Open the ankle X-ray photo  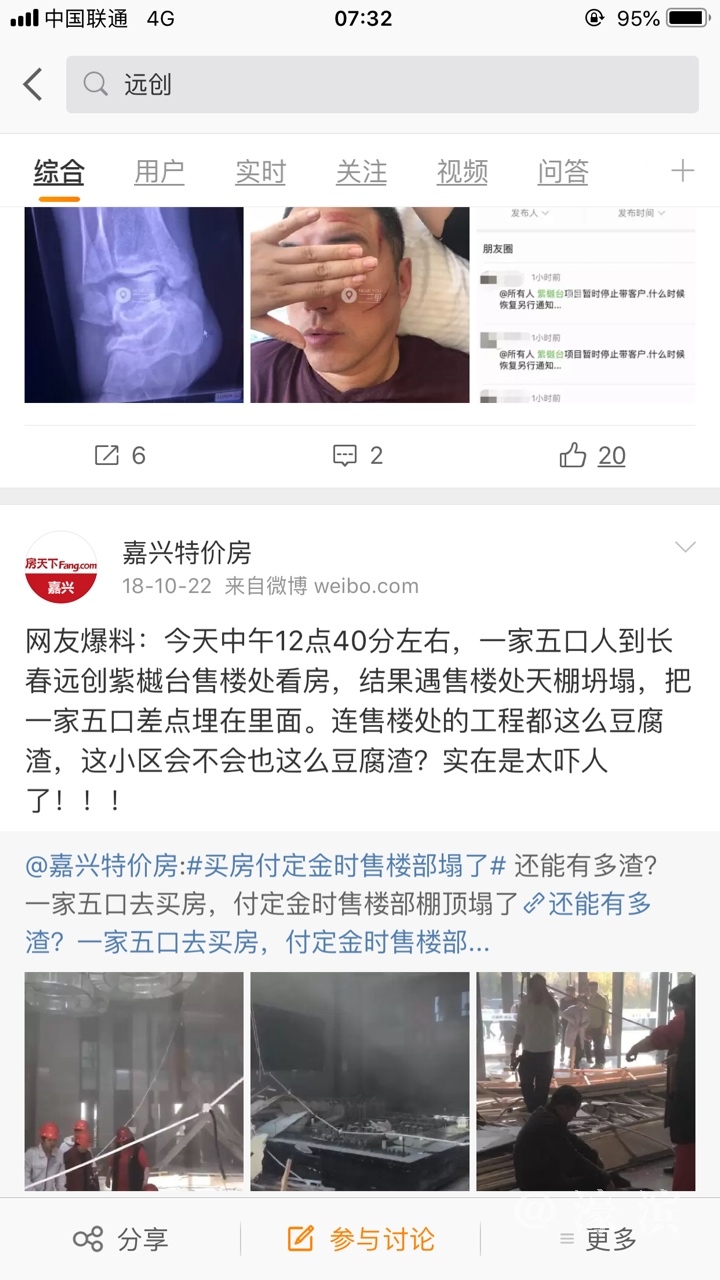pos(134,304)
